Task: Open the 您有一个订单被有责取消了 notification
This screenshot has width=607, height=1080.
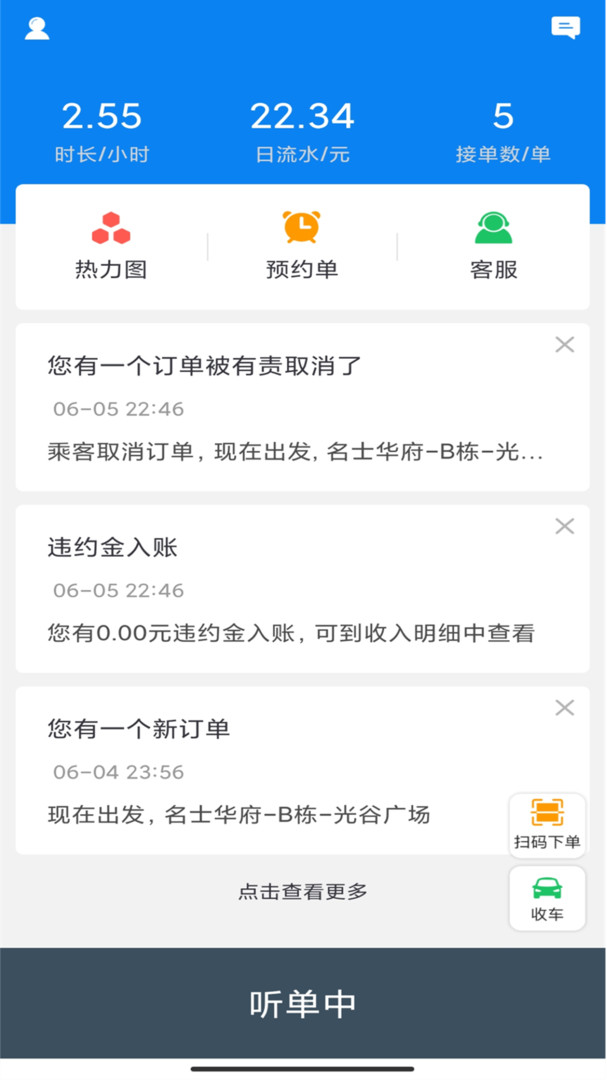Action: point(290,408)
